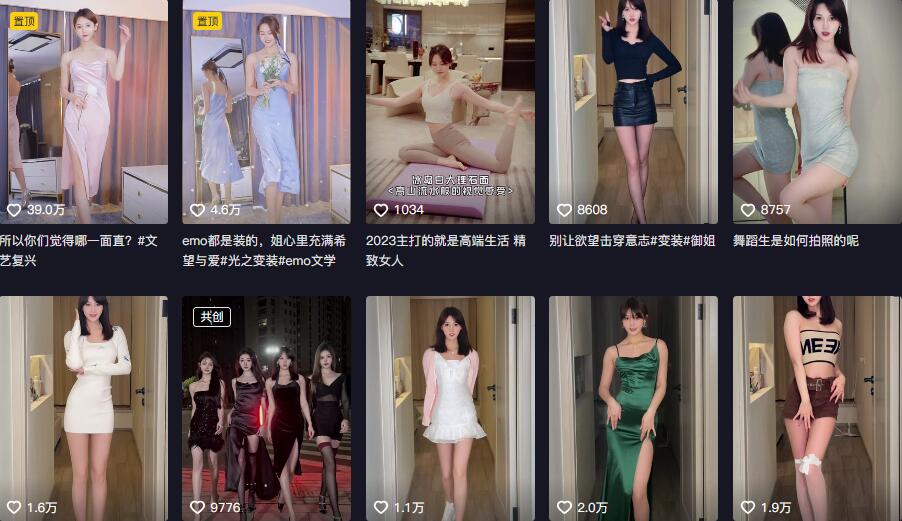Open the video with 8757 likes
This screenshot has width=902, height=521.
tap(817, 110)
